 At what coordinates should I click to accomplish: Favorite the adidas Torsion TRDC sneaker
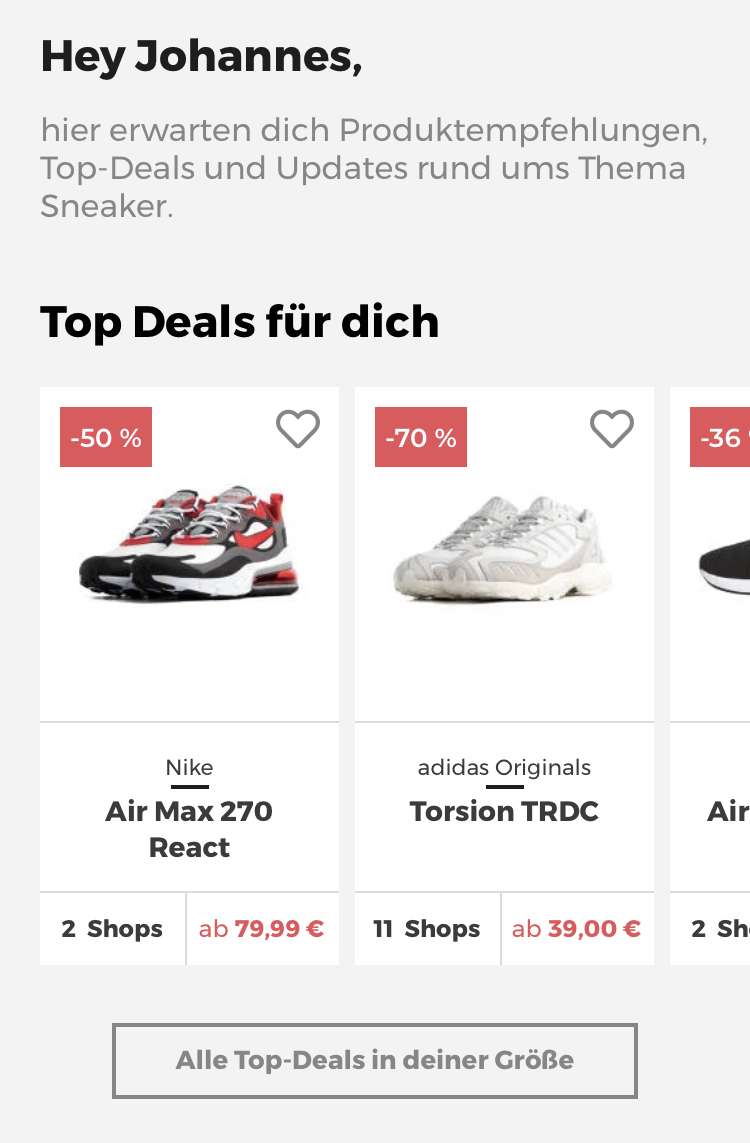click(x=612, y=430)
